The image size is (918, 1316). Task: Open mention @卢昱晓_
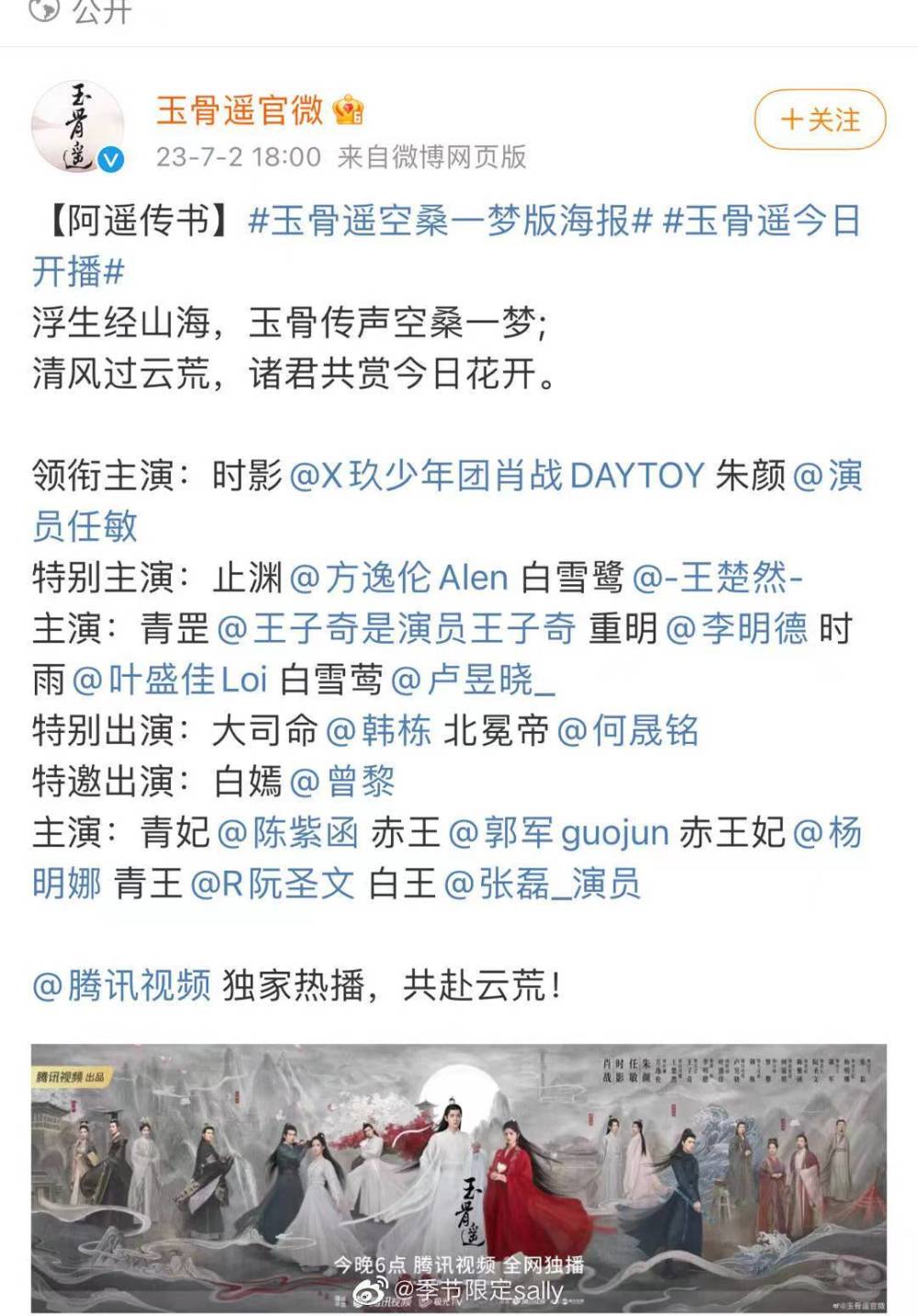click(473, 680)
